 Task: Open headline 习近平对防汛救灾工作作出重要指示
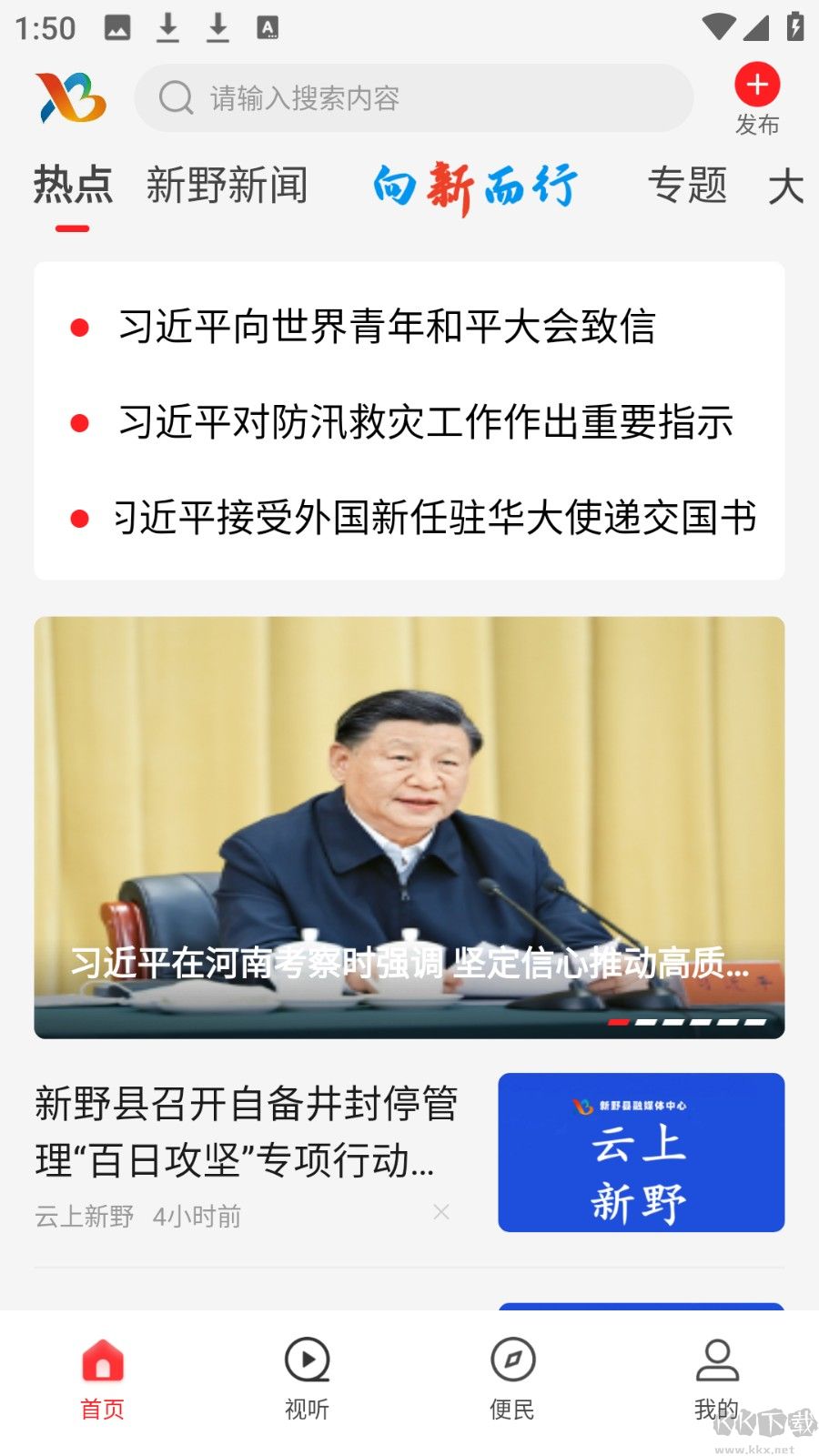(425, 422)
